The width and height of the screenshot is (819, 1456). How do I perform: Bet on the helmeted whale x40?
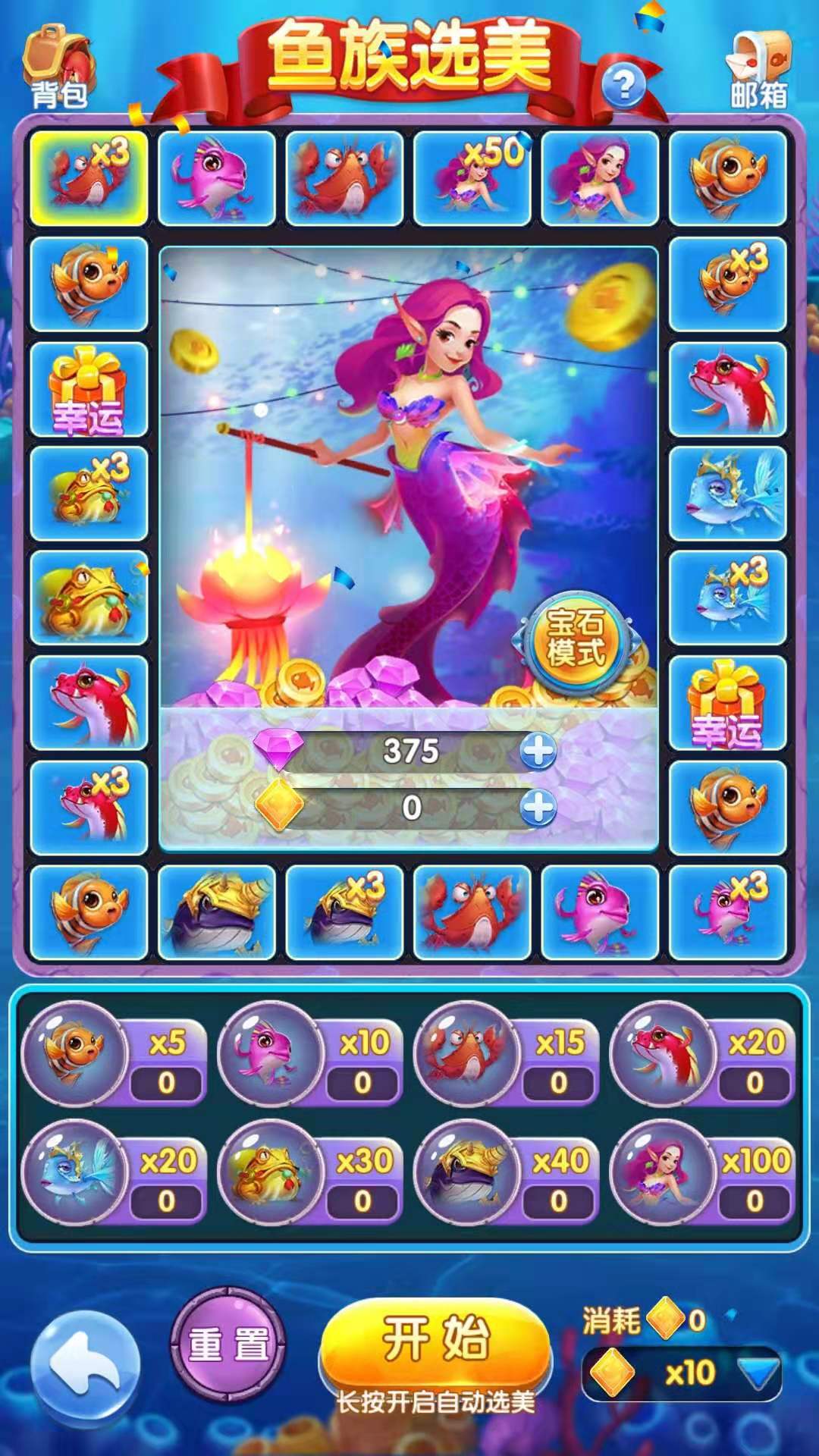click(x=507, y=1172)
